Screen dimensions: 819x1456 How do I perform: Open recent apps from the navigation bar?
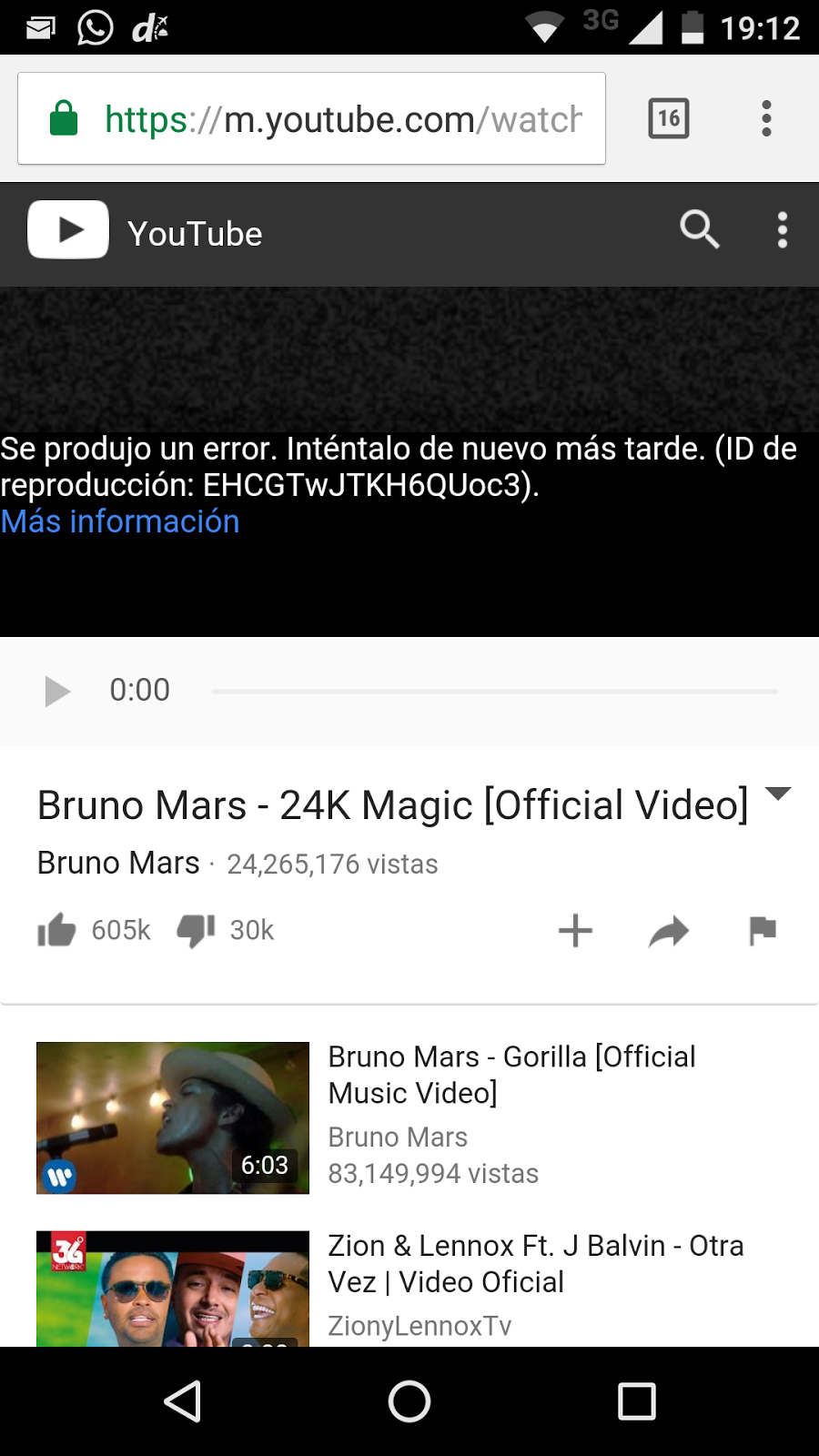pos(636,1401)
